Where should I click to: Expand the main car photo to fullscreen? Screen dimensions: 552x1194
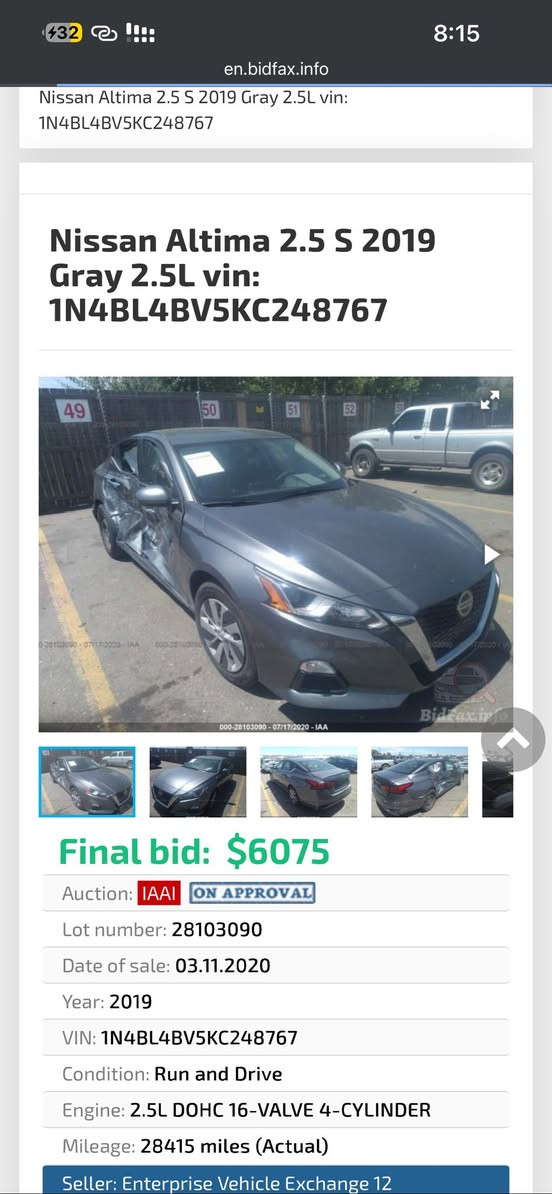click(x=490, y=400)
